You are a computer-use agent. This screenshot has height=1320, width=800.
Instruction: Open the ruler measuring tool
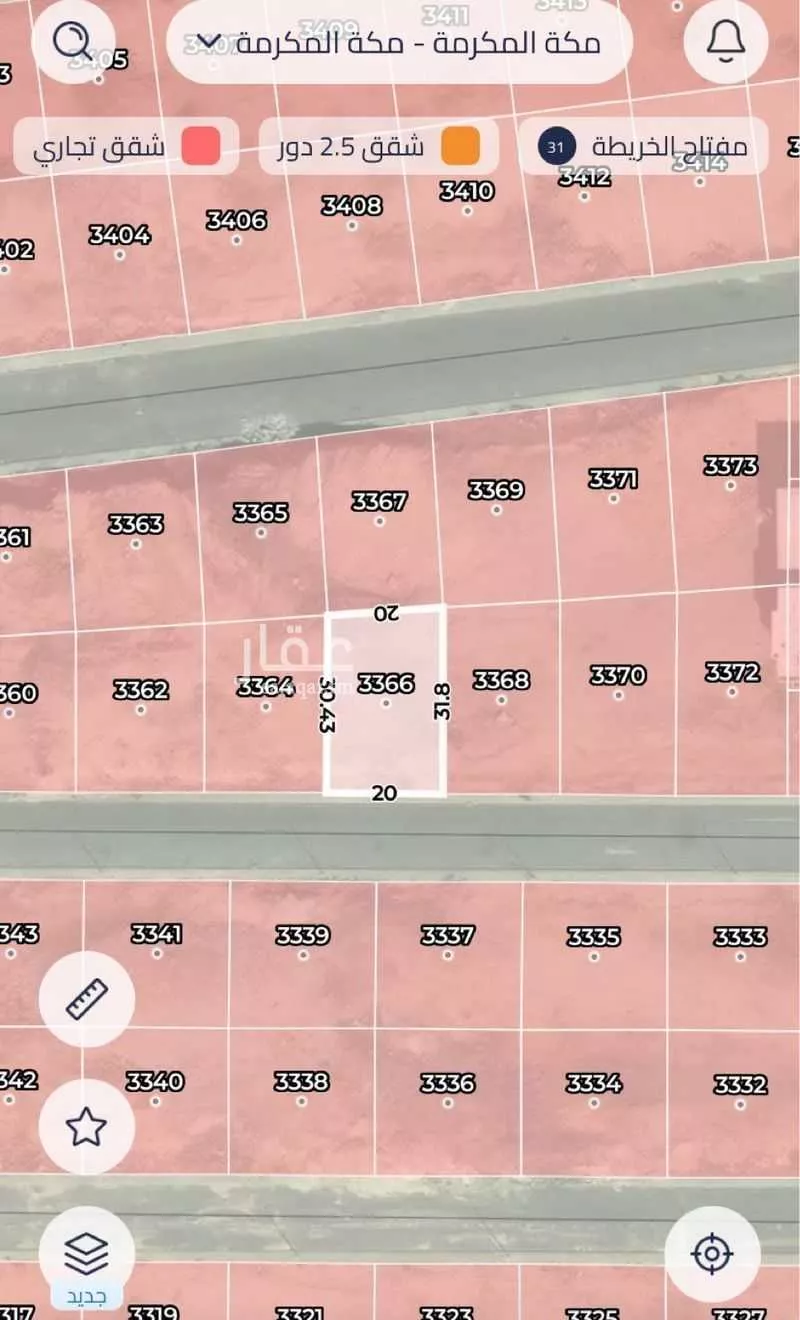point(87,999)
